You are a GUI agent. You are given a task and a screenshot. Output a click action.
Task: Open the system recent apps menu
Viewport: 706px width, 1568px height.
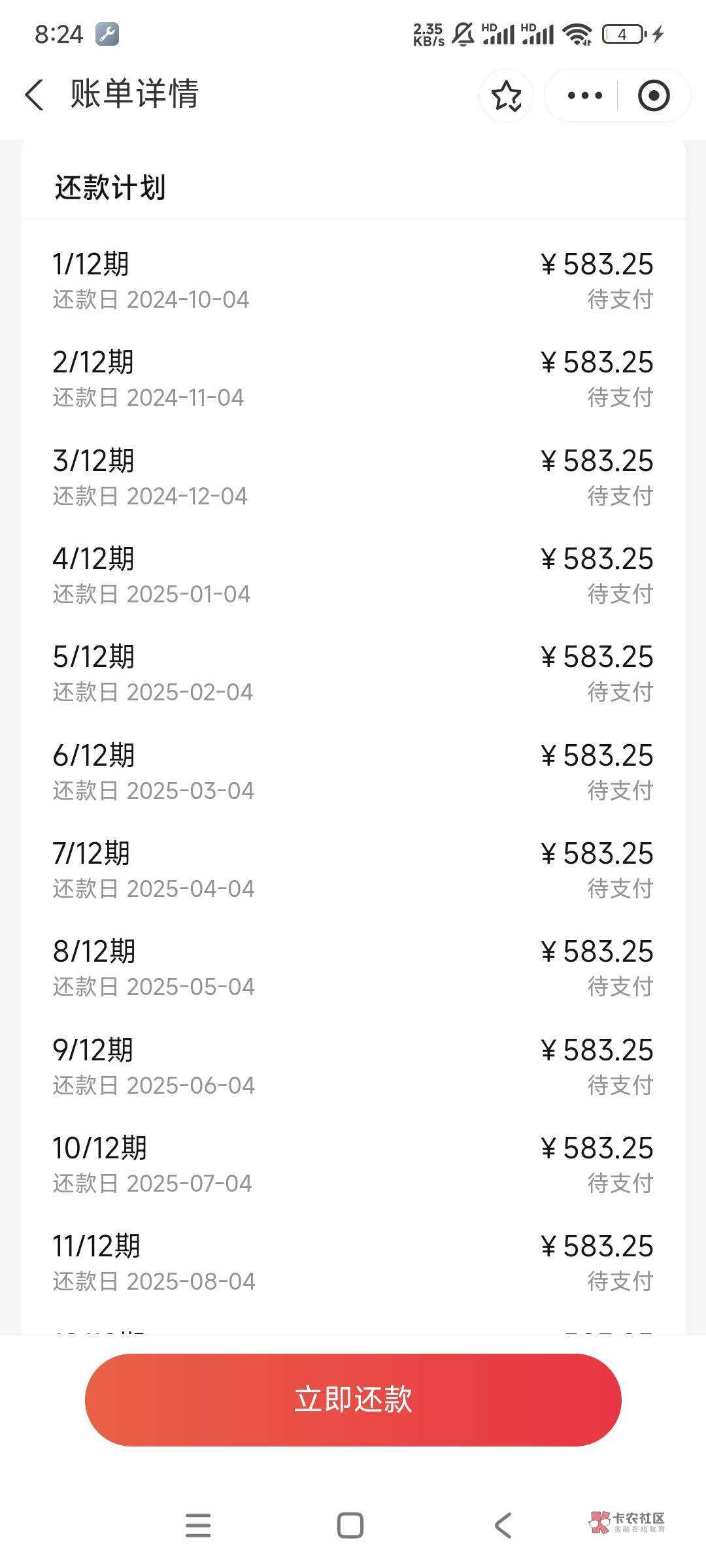point(198,1526)
